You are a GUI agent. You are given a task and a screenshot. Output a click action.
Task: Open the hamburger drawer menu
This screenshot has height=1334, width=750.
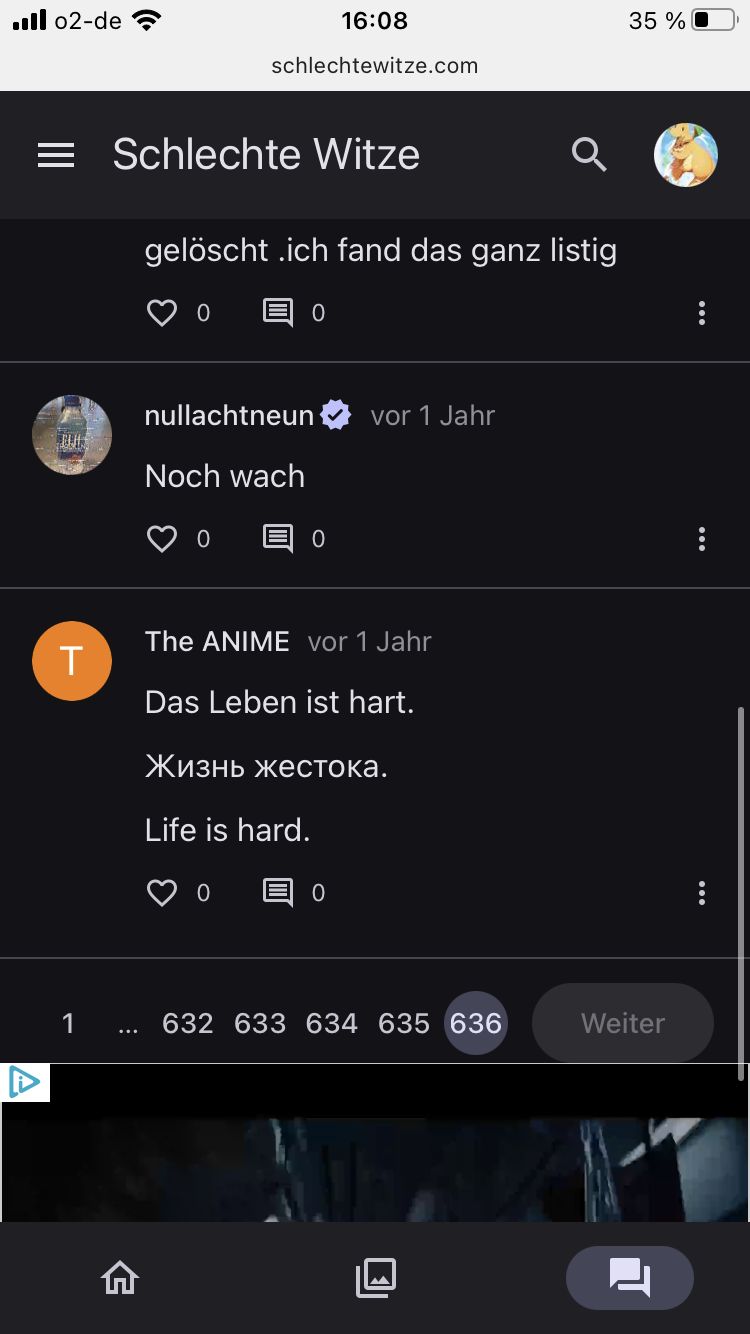56,155
